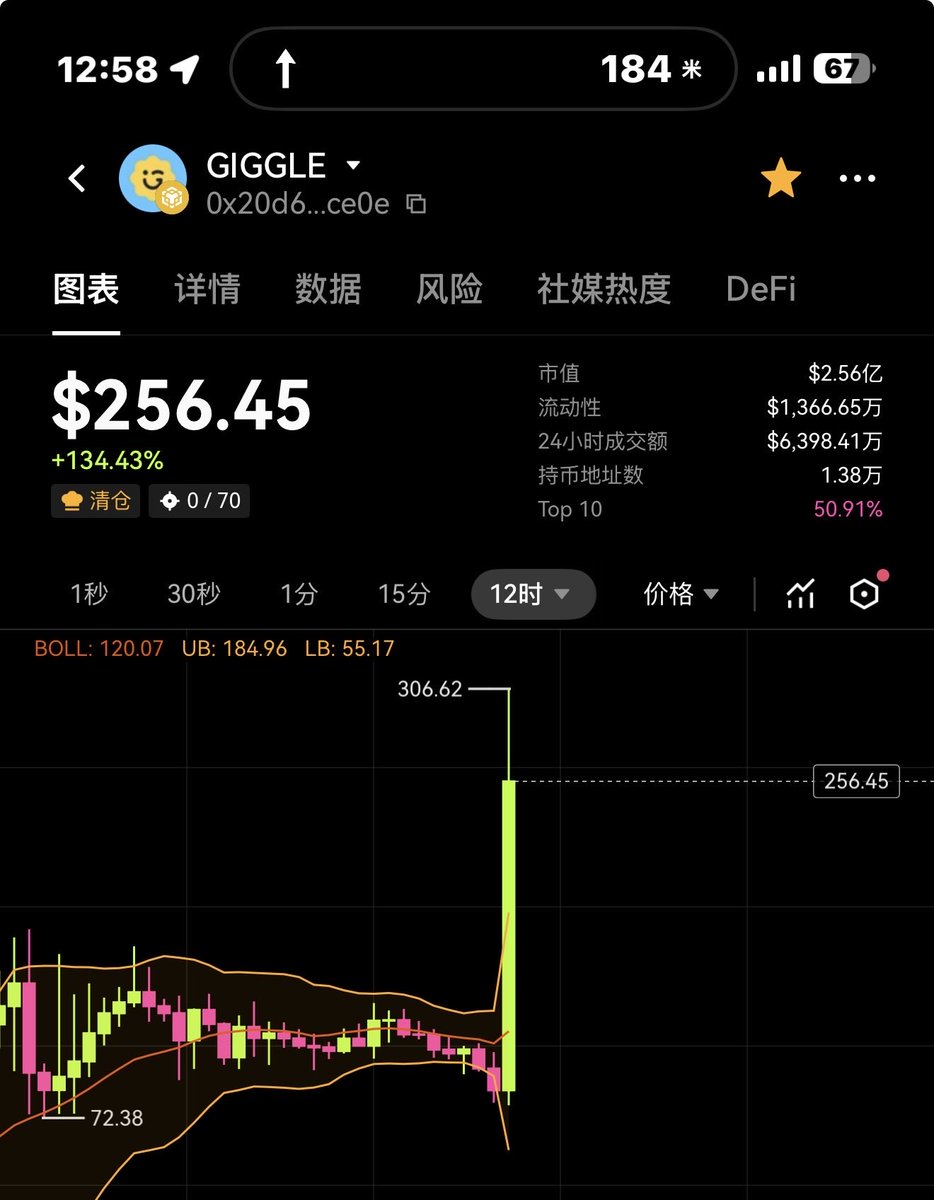Image resolution: width=934 pixels, height=1200 pixels.
Task: Toggle the favorite star
Action: point(780,179)
